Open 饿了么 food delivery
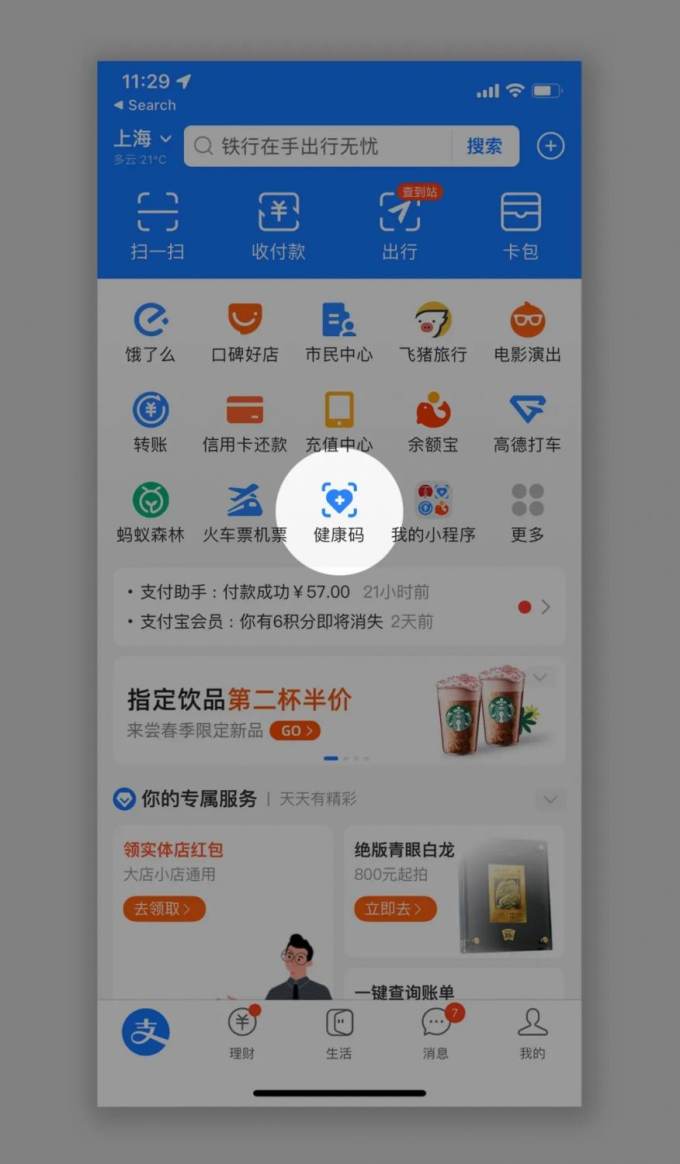 tap(150, 332)
